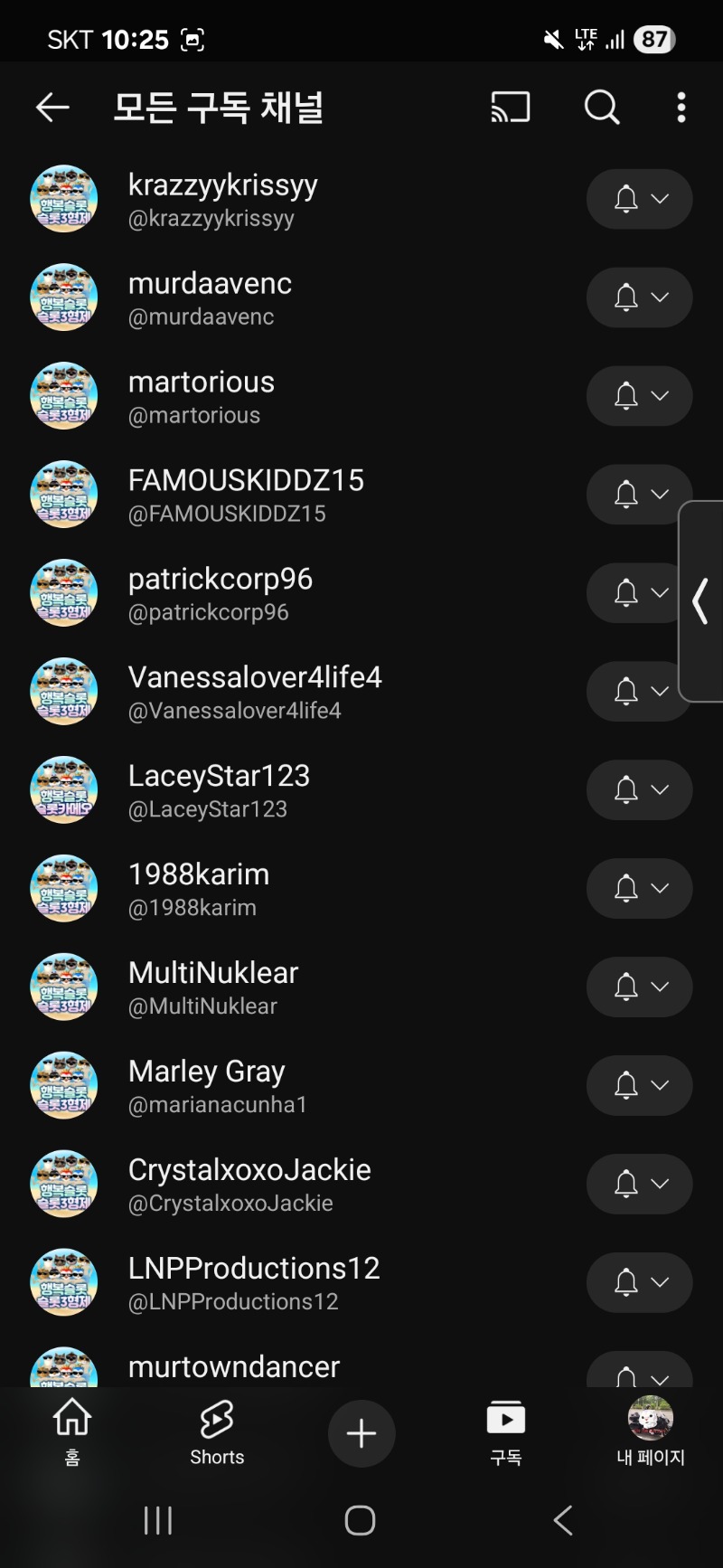This screenshot has width=723, height=1568.
Task: Open the three-dot overflow menu
Action: [x=681, y=108]
